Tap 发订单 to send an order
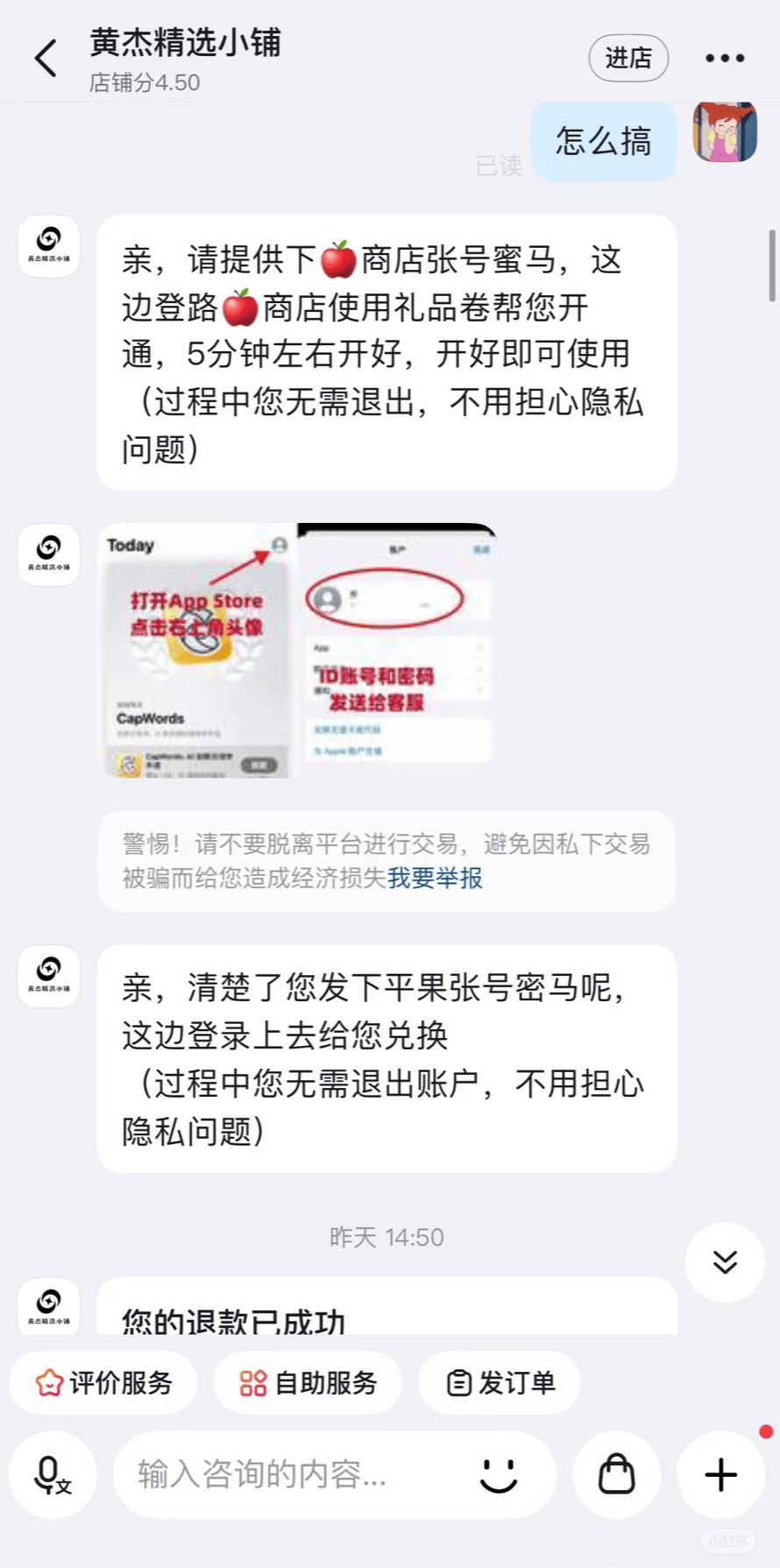The image size is (780, 1568). 500,1382
